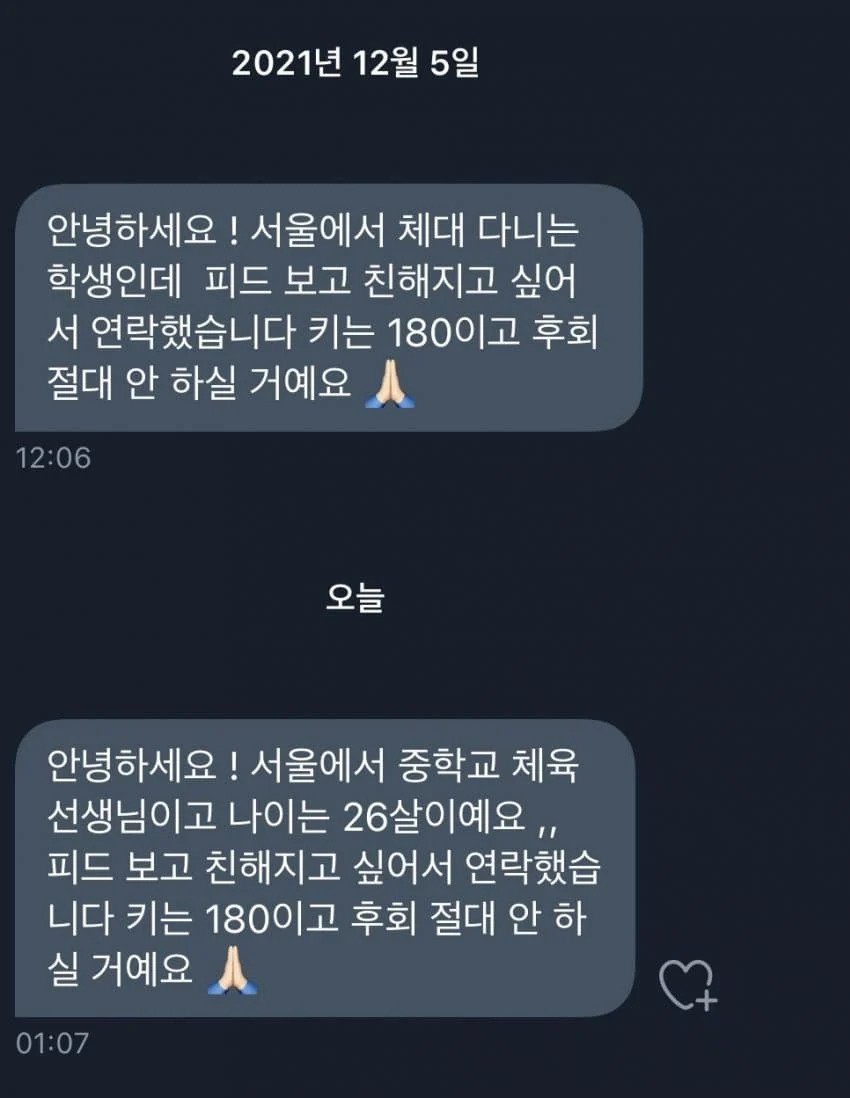Tap the folded hands emoji in today's message
Viewport: 850px width, 1098px height.
coord(230,968)
